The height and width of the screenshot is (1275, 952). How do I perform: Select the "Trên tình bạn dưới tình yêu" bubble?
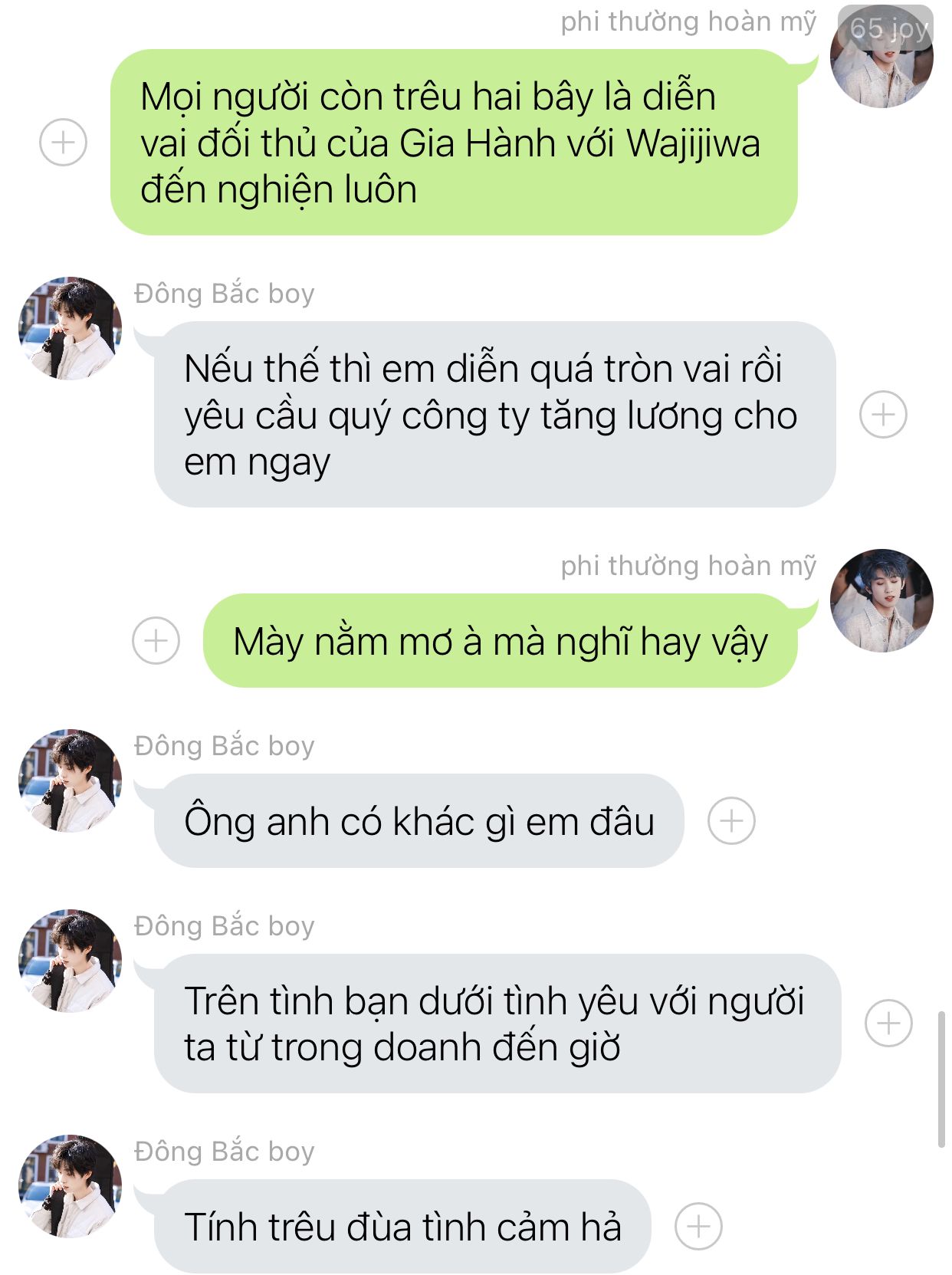coord(497,1024)
